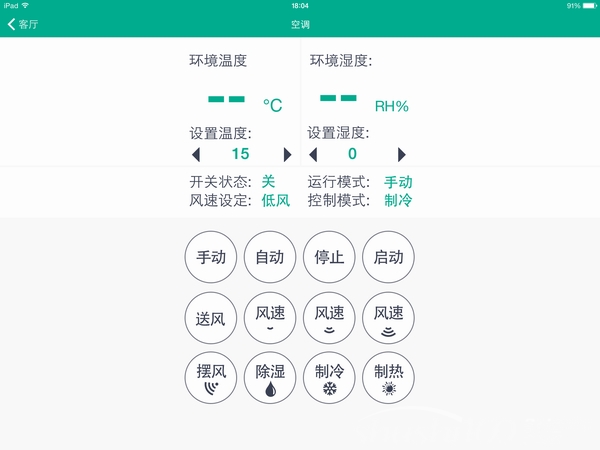600x450 pixels.
Task: Select 自动 auto mode button
Action: [270, 257]
